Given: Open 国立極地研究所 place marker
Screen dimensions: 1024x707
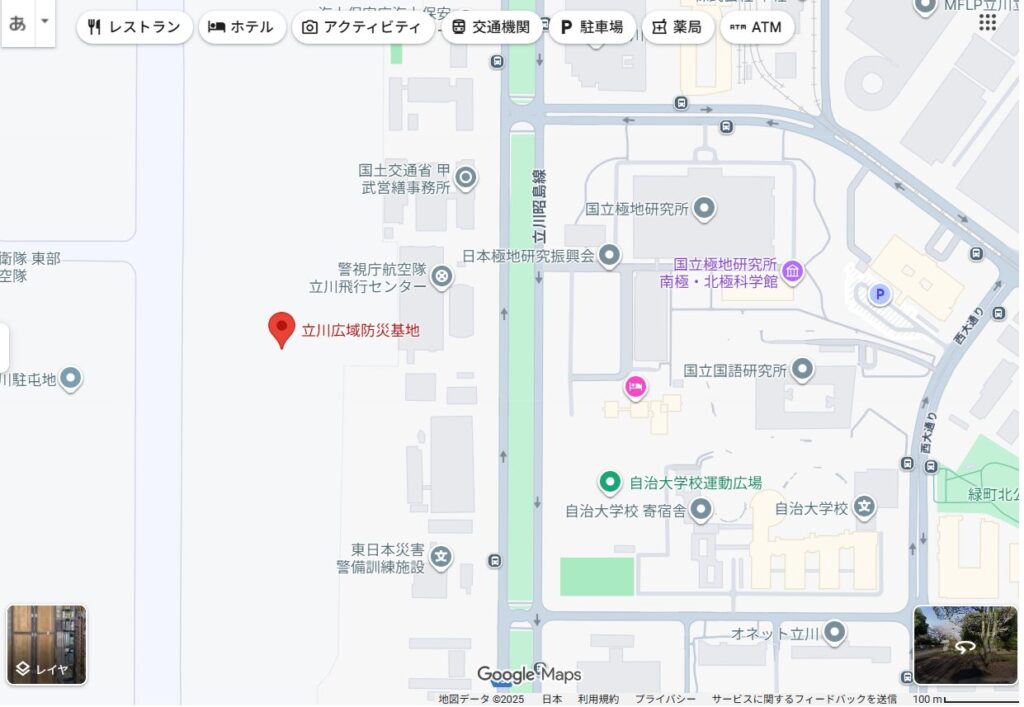Looking at the screenshot, I should pos(705,209).
